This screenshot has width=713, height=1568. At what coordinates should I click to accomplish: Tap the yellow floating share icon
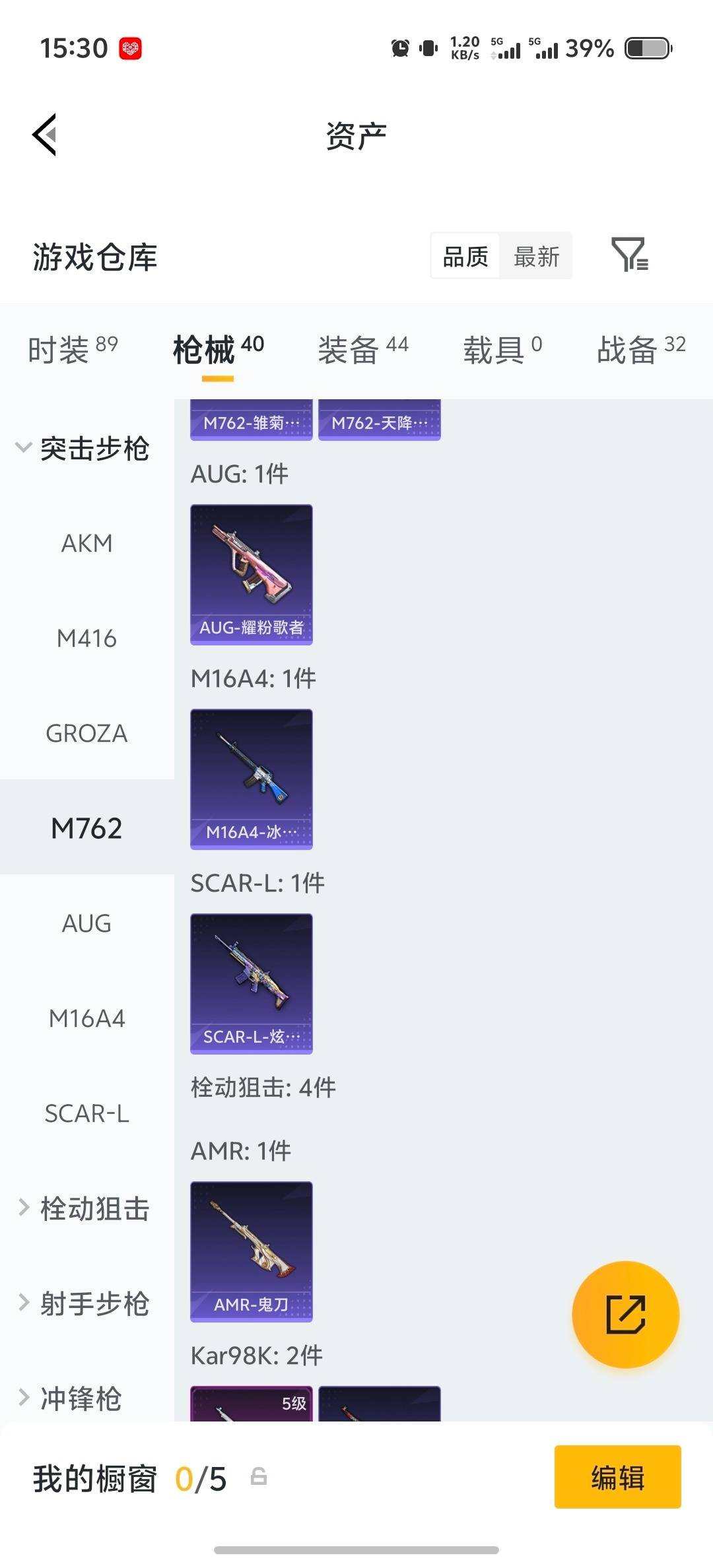tap(625, 1315)
